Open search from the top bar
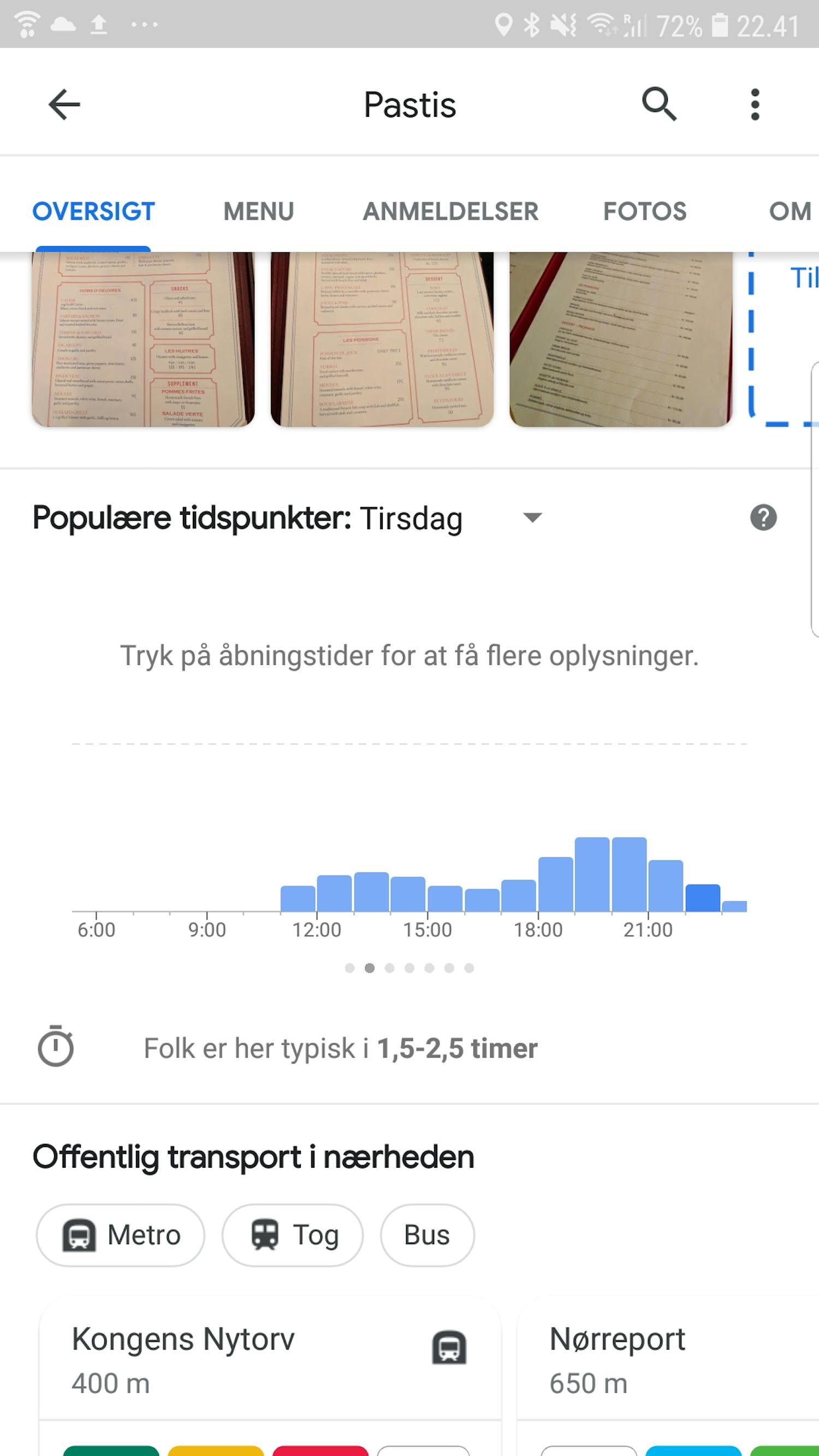The width and height of the screenshot is (819, 1456). click(658, 105)
